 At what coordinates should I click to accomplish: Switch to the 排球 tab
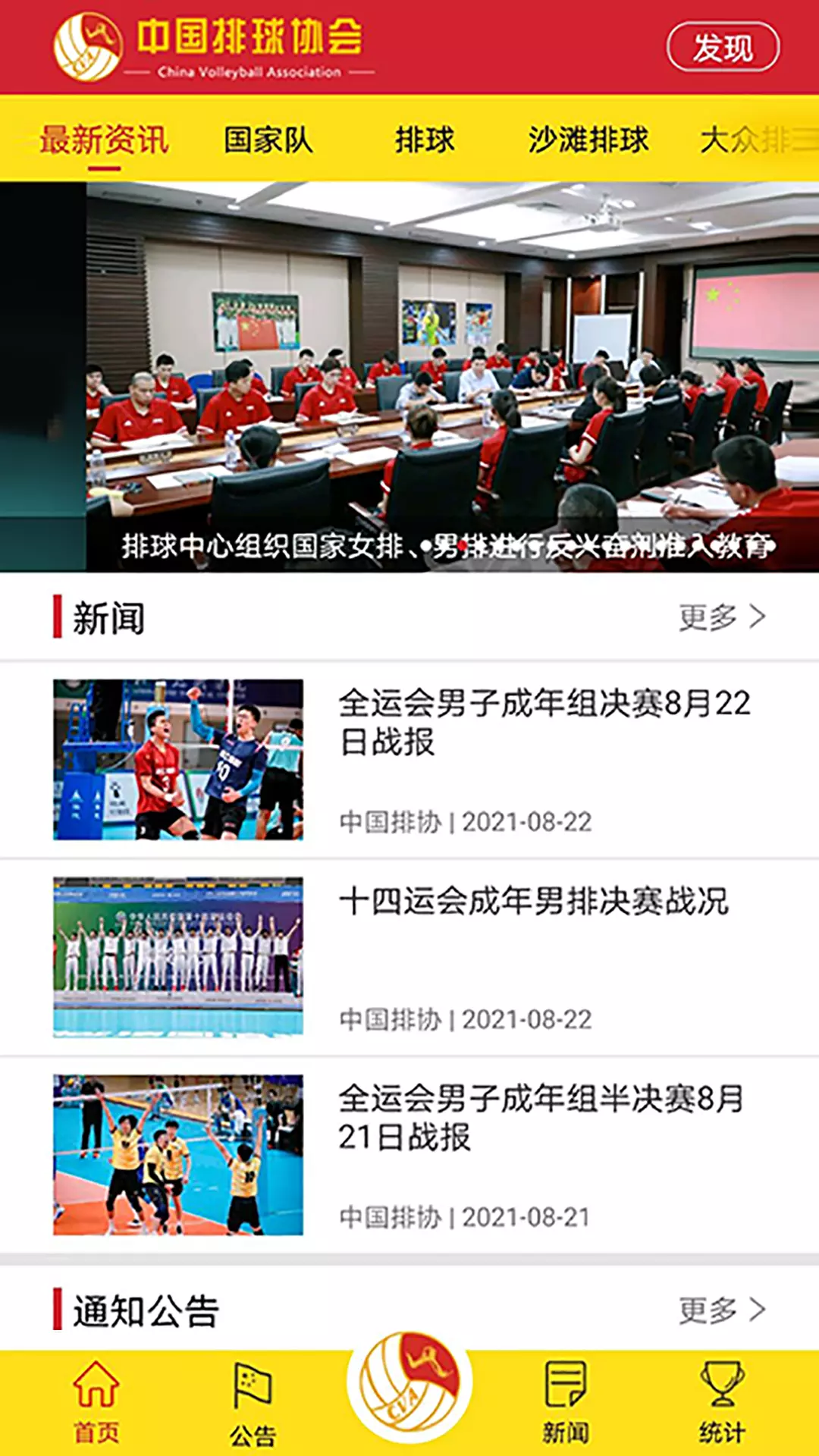click(x=425, y=140)
